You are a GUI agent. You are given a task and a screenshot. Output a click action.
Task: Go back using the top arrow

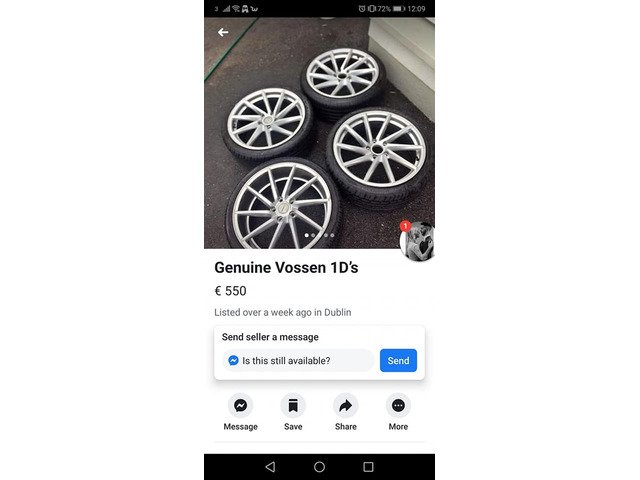pos(223,32)
